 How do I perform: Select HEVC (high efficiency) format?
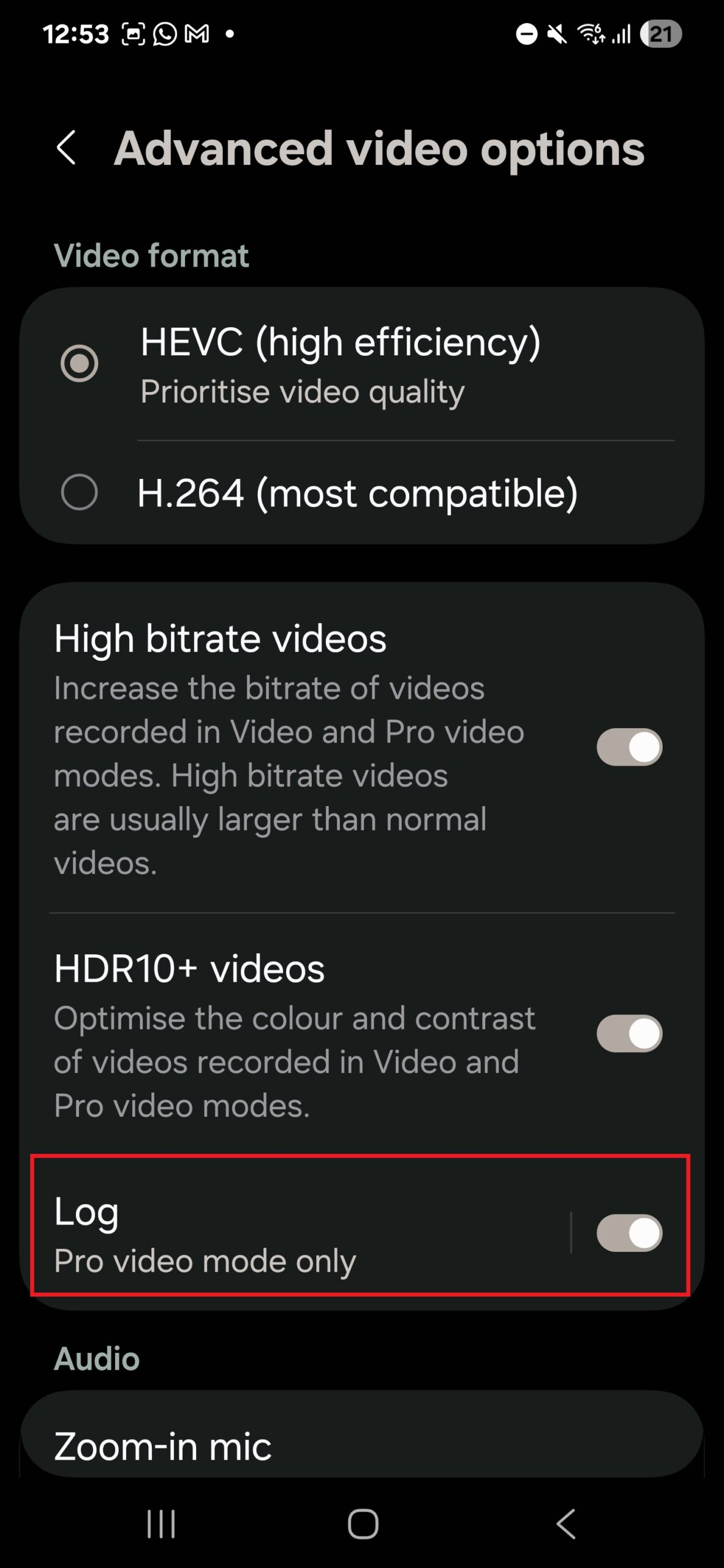tap(80, 364)
